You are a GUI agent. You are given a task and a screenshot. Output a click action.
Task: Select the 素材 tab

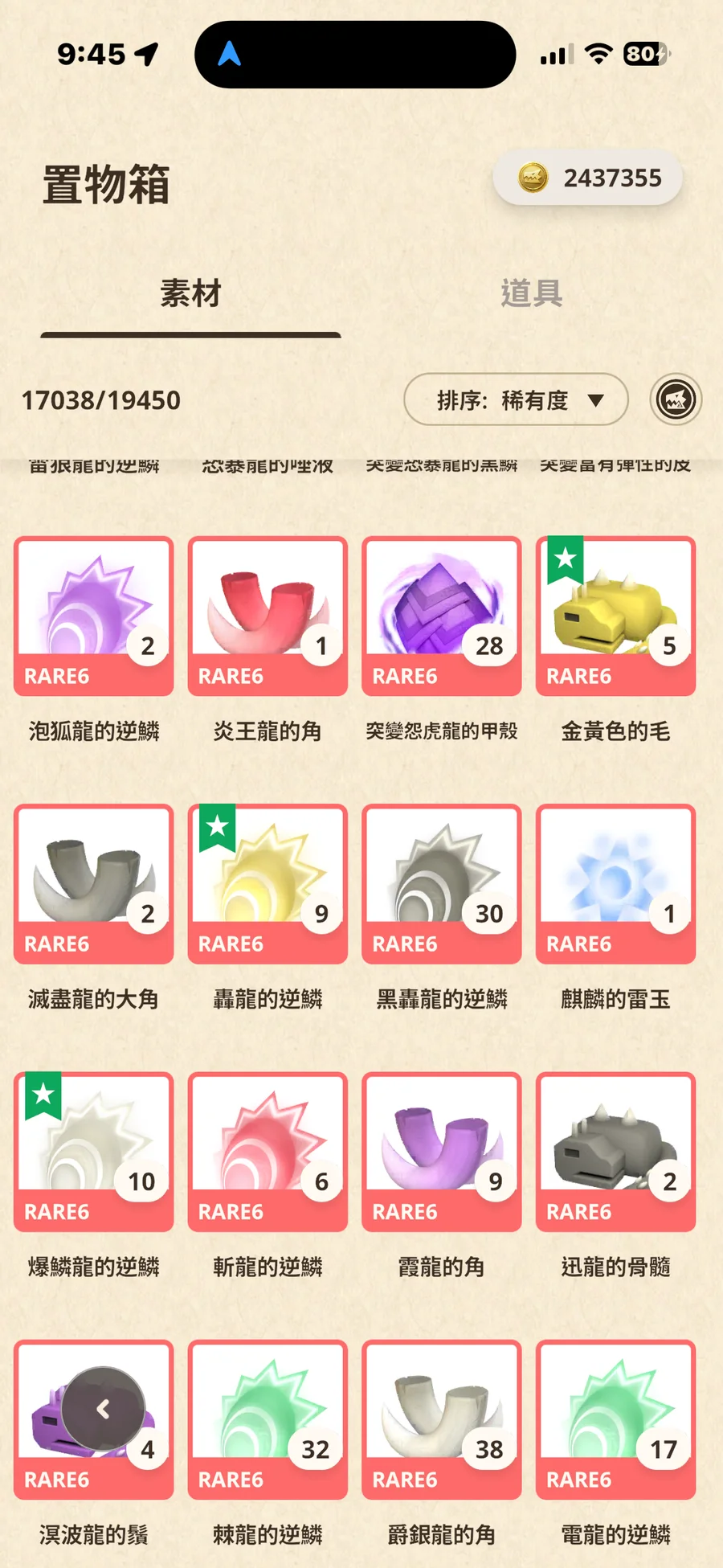[x=190, y=293]
